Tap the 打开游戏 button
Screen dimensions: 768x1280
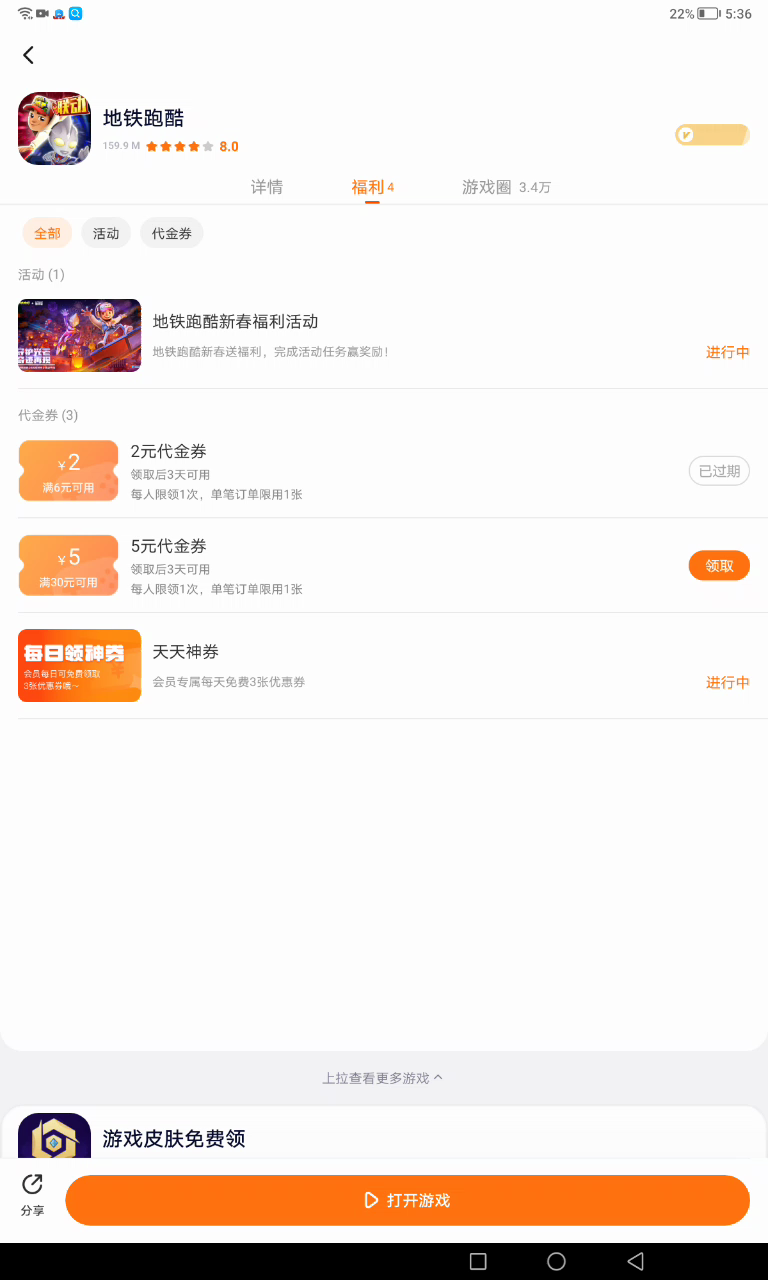tap(407, 1200)
